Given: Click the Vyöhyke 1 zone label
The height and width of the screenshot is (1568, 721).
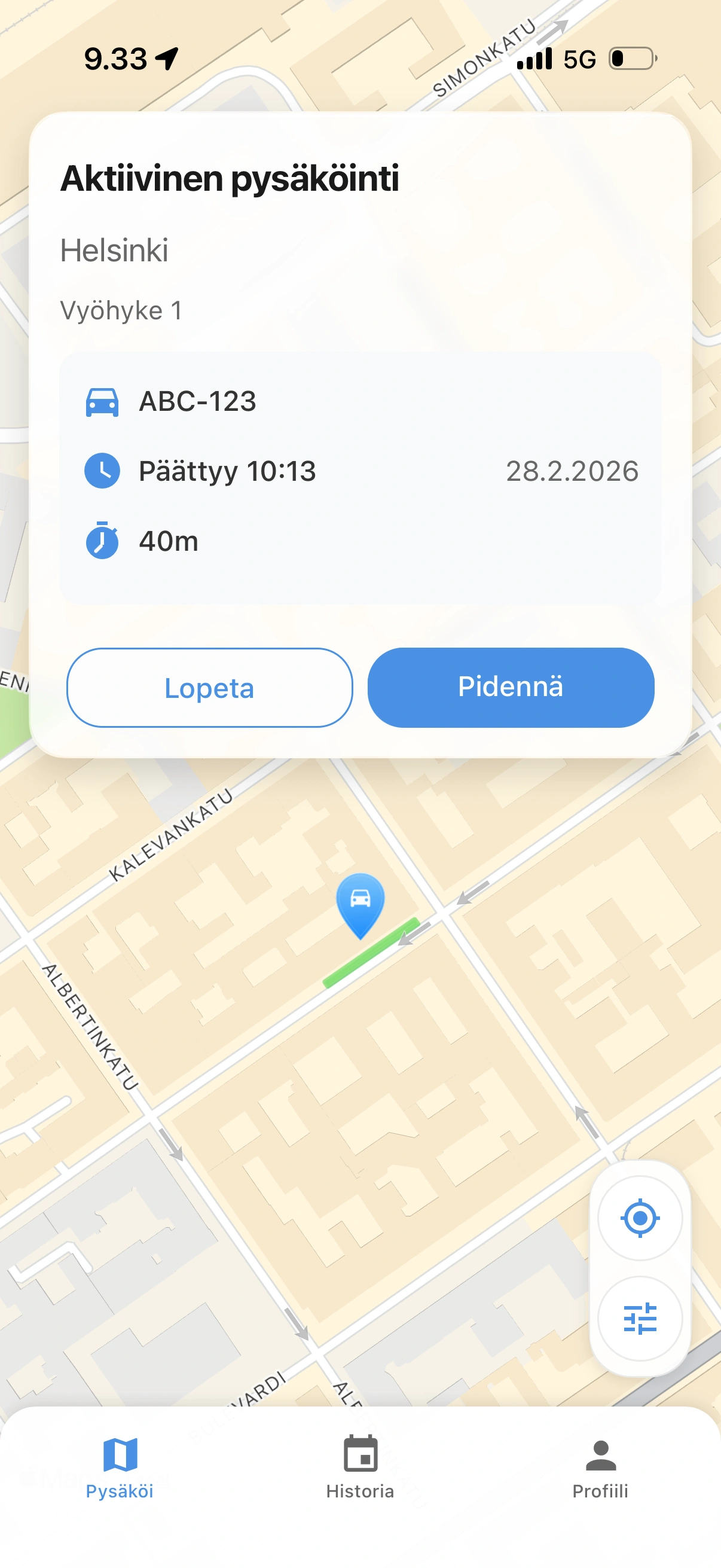Looking at the screenshot, I should pyautogui.click(x=121, y=310).
